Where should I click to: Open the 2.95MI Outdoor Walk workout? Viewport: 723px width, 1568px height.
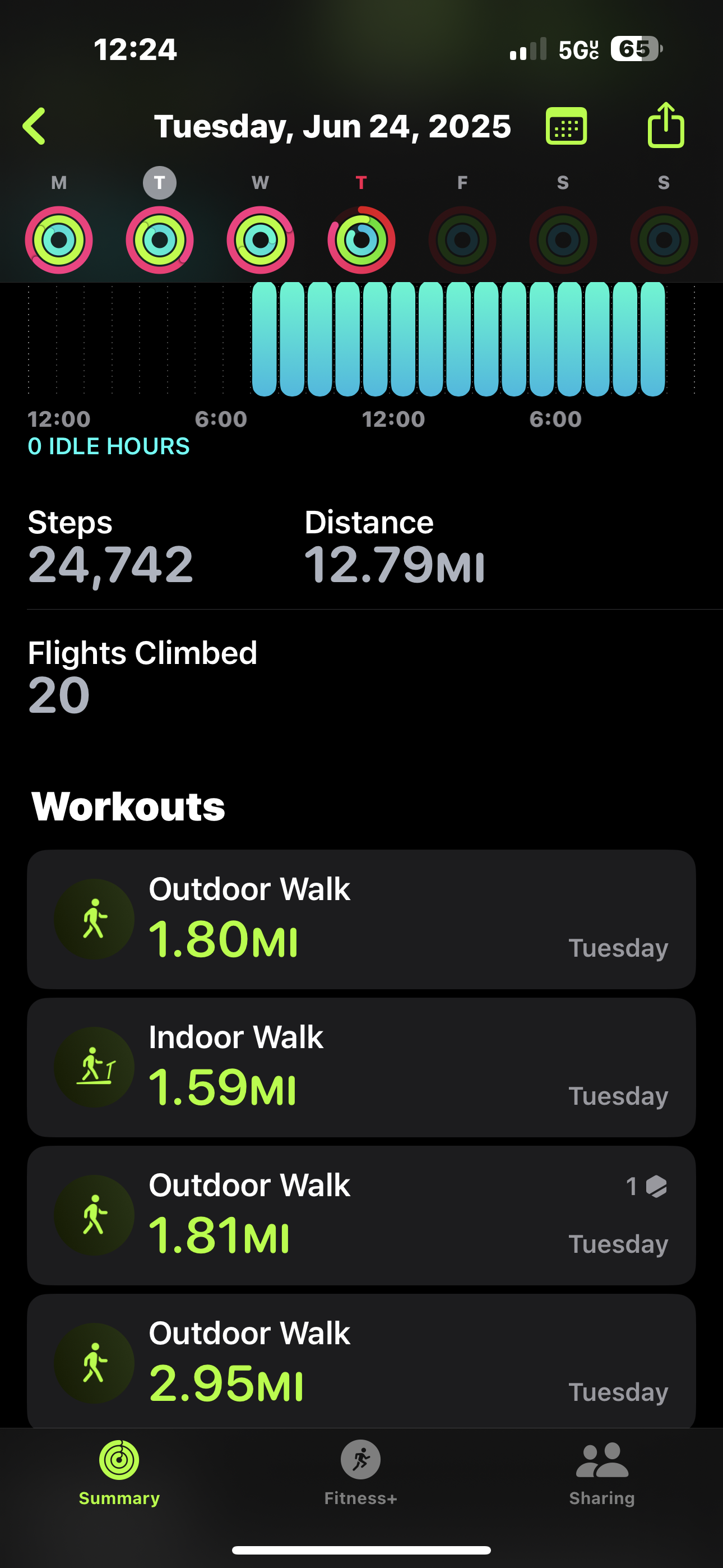click(361, 1361)
